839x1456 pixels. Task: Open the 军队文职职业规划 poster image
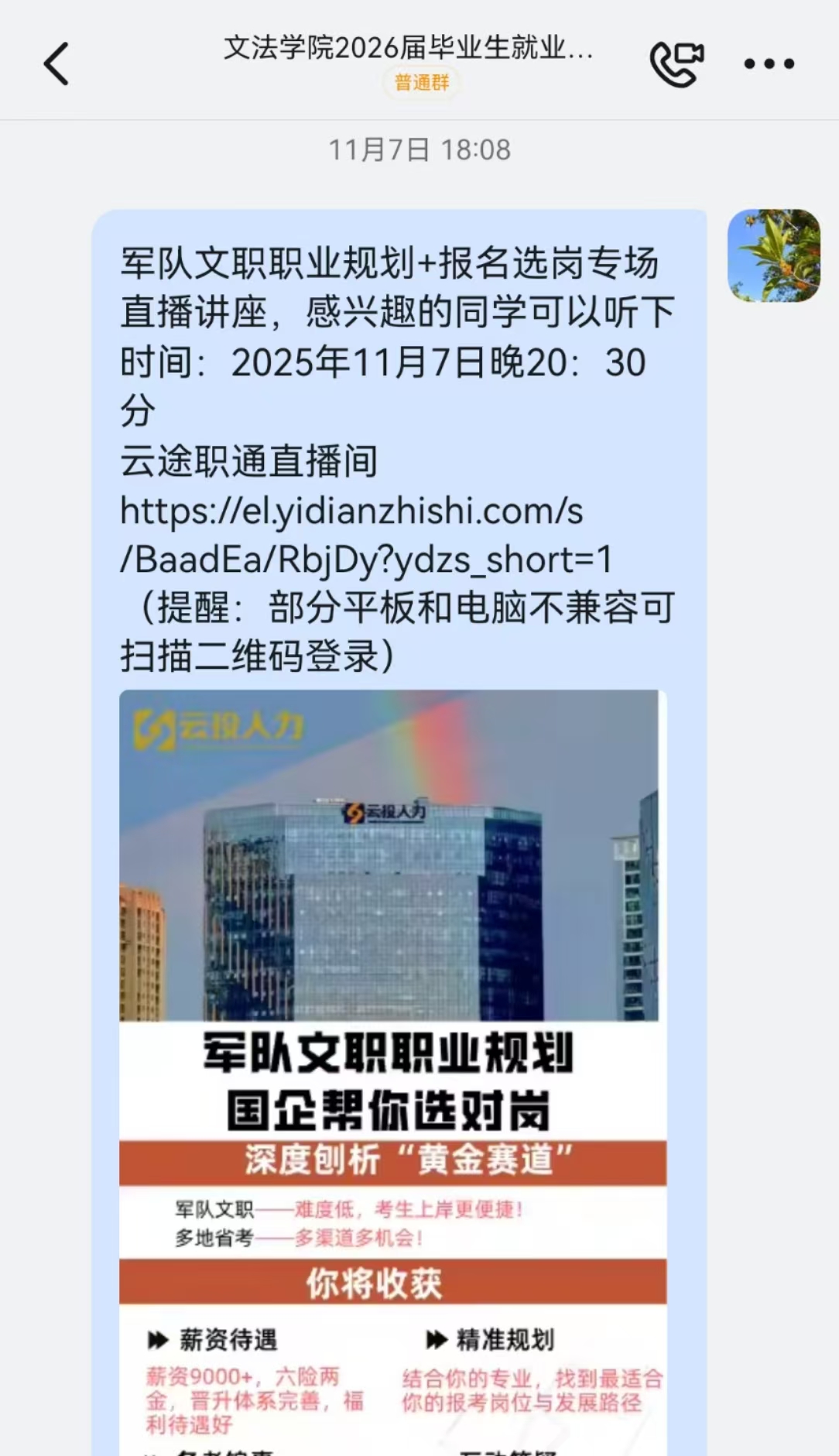point(392,1068)
